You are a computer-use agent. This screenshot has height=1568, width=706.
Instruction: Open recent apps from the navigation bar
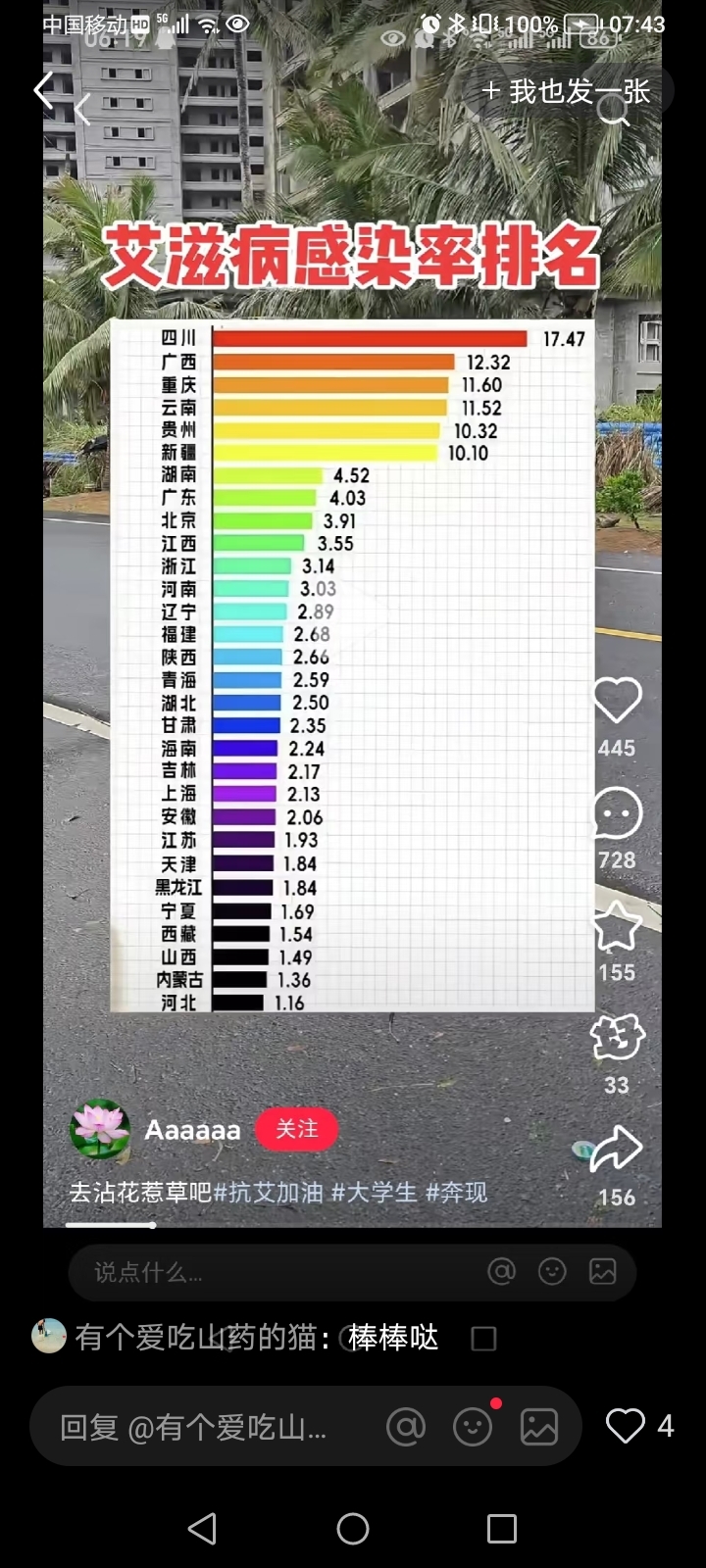[x=502, y=1529]
